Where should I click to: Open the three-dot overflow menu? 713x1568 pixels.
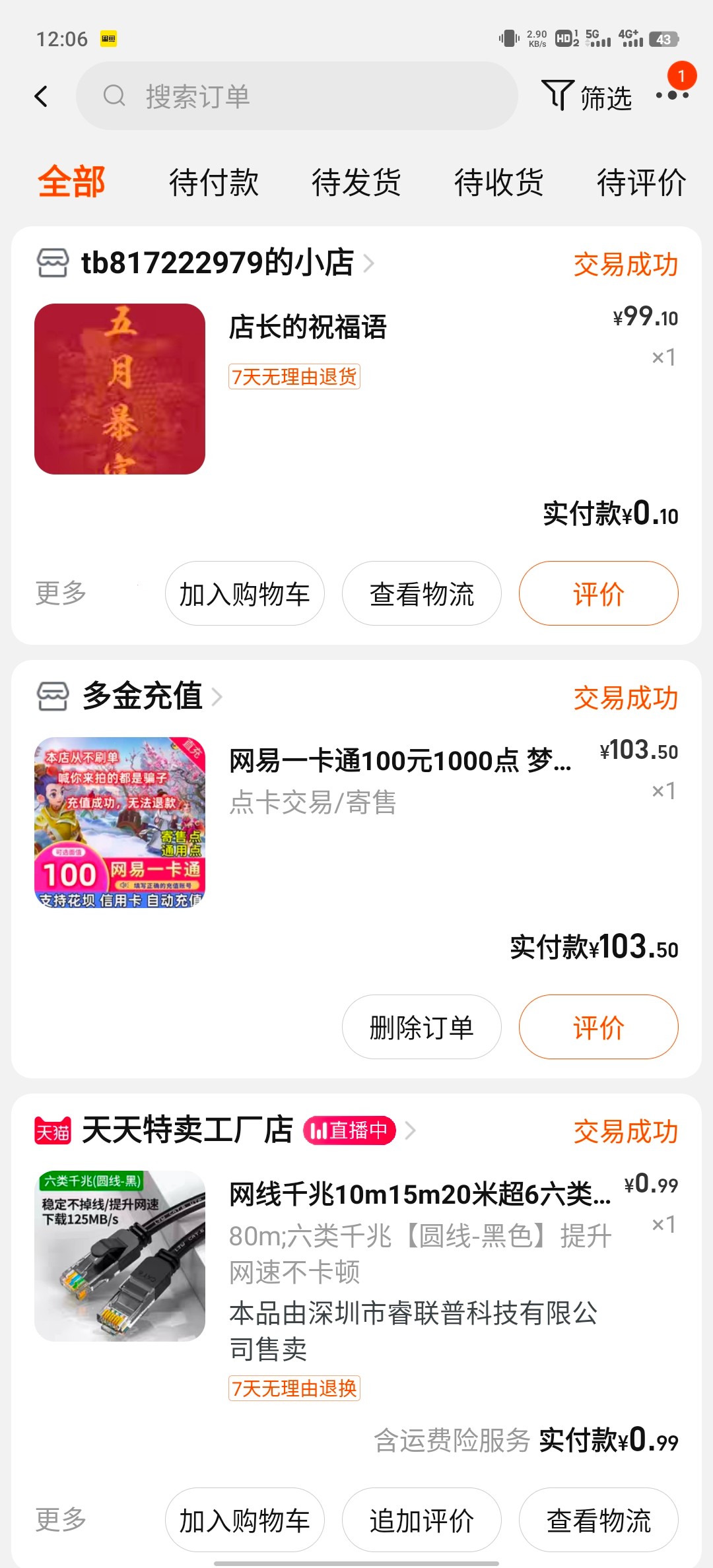pos(672,96)
